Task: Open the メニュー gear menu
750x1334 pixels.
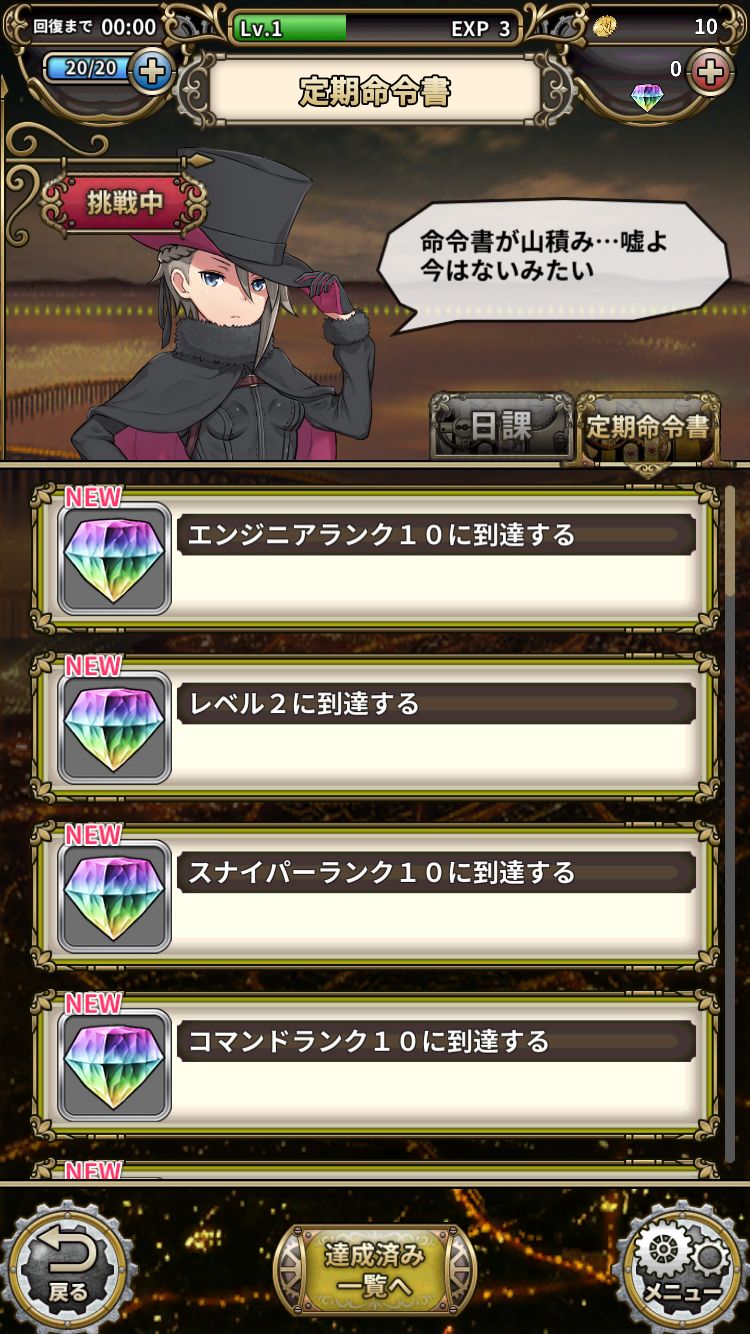Action: coord(682,1267)
